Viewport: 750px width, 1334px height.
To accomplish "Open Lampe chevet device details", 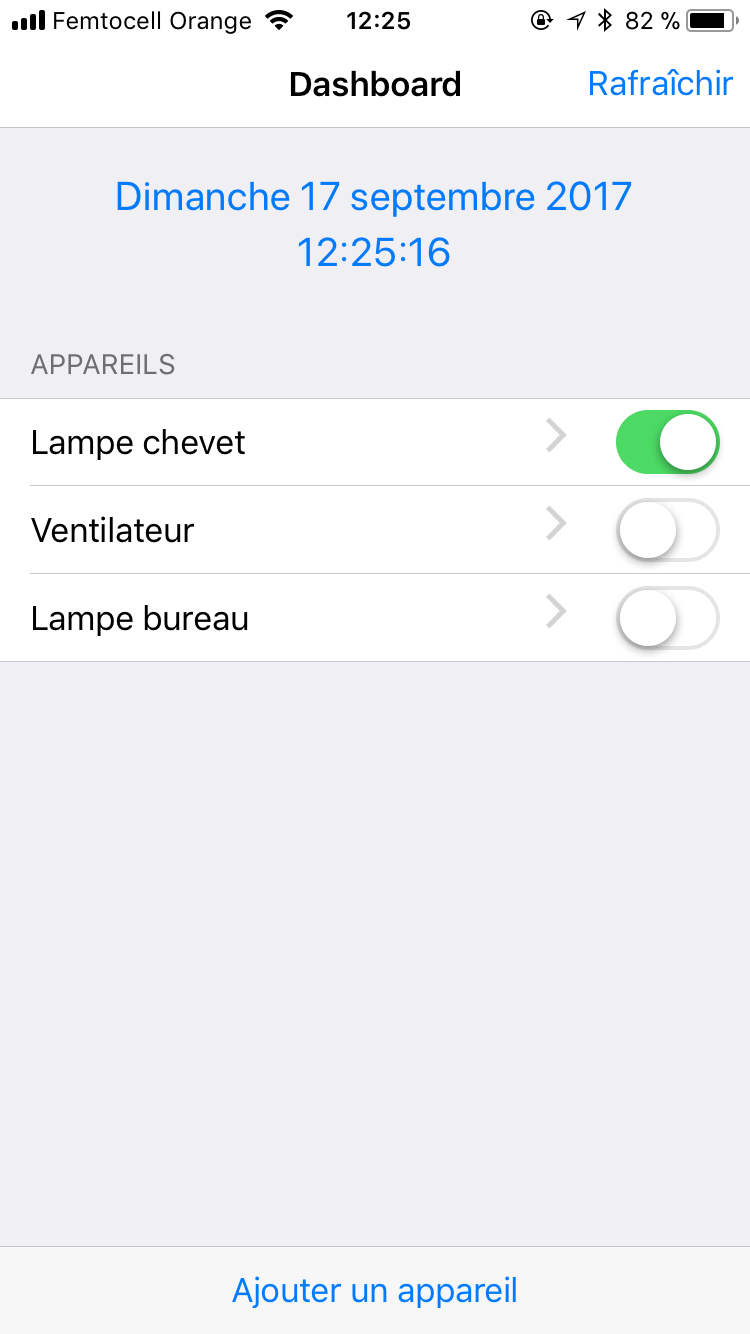I will [x=300, y=442].
